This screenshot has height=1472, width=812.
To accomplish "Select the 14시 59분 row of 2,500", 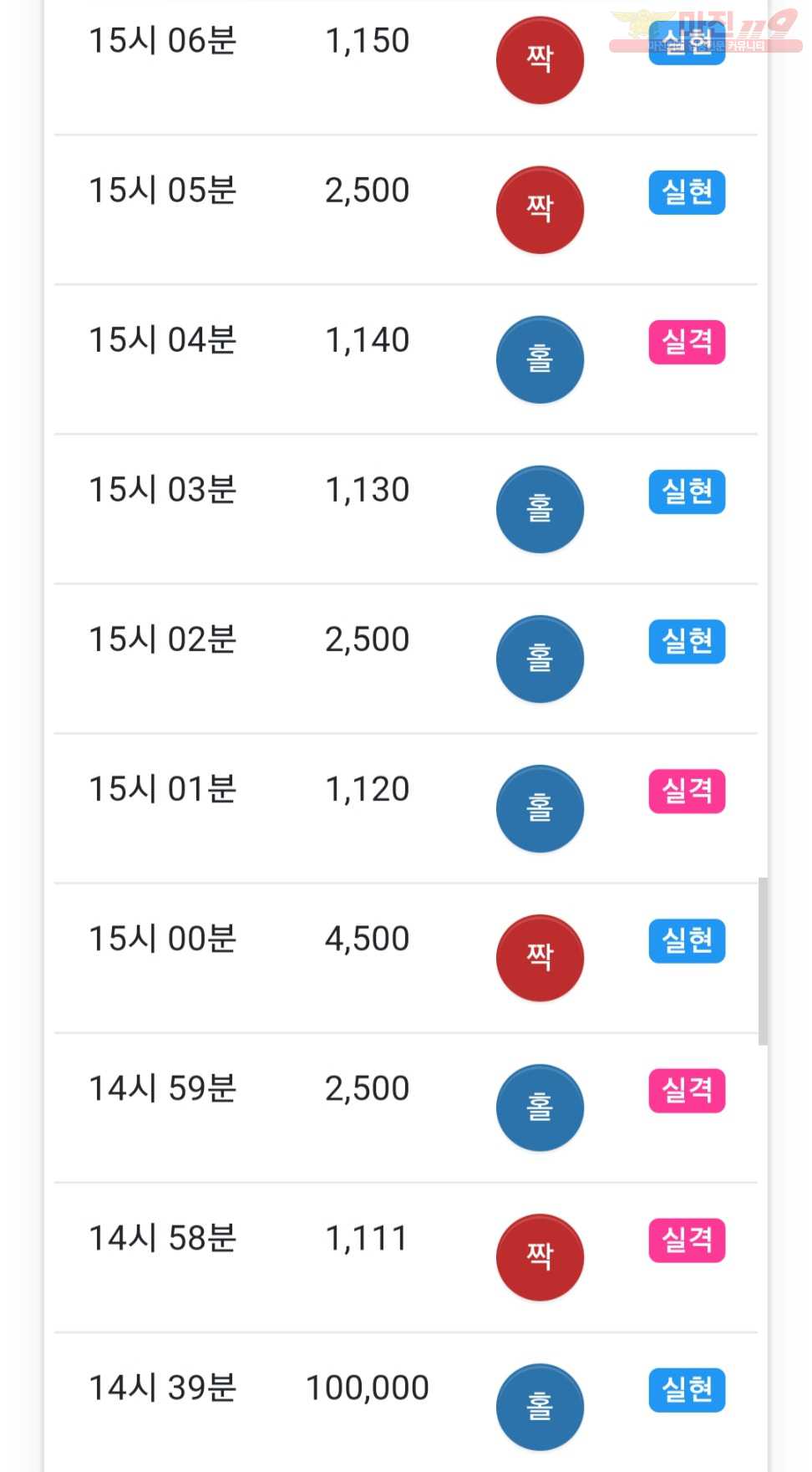I will 406,1108.
